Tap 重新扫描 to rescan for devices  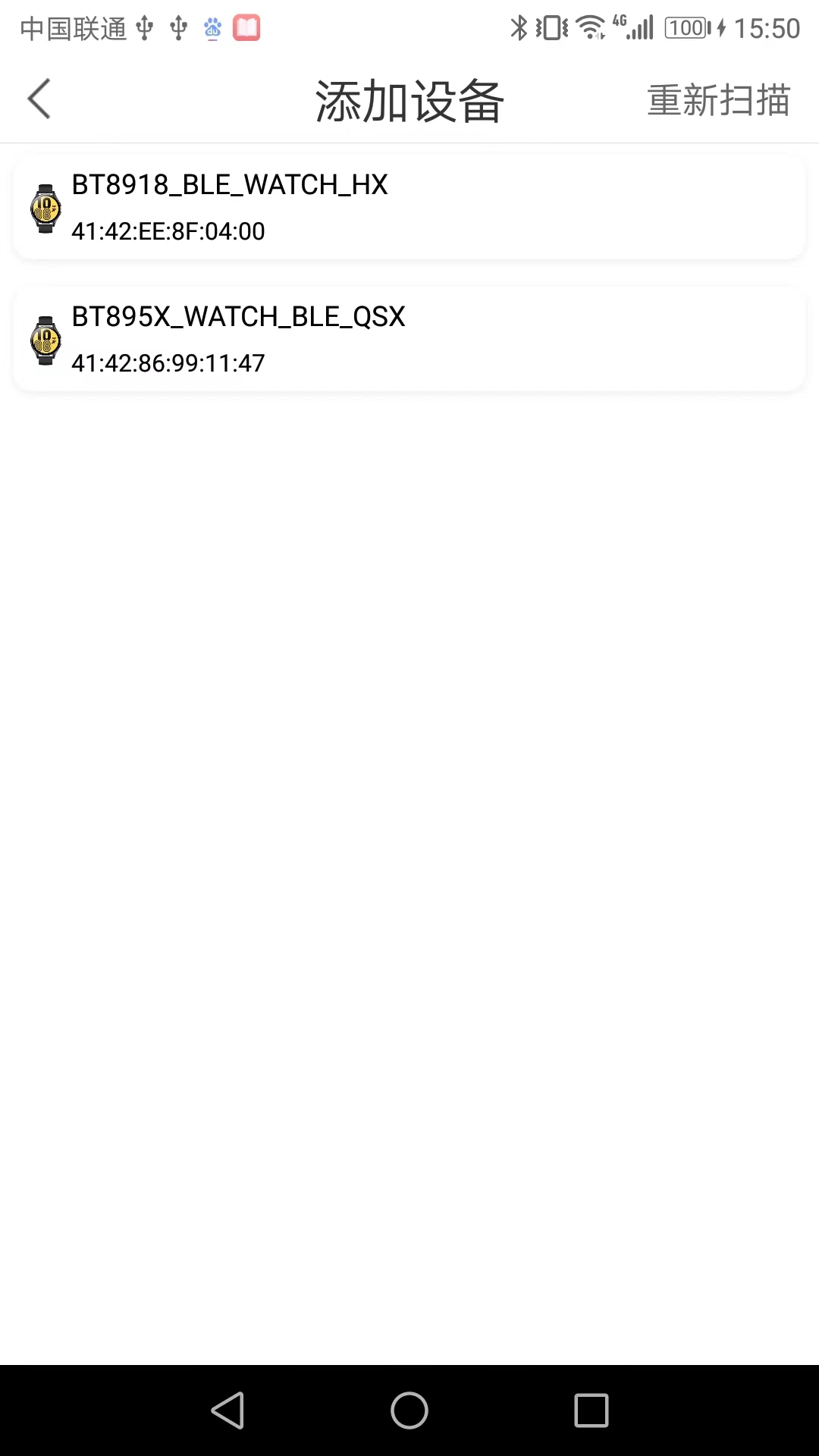pos(718,101)
